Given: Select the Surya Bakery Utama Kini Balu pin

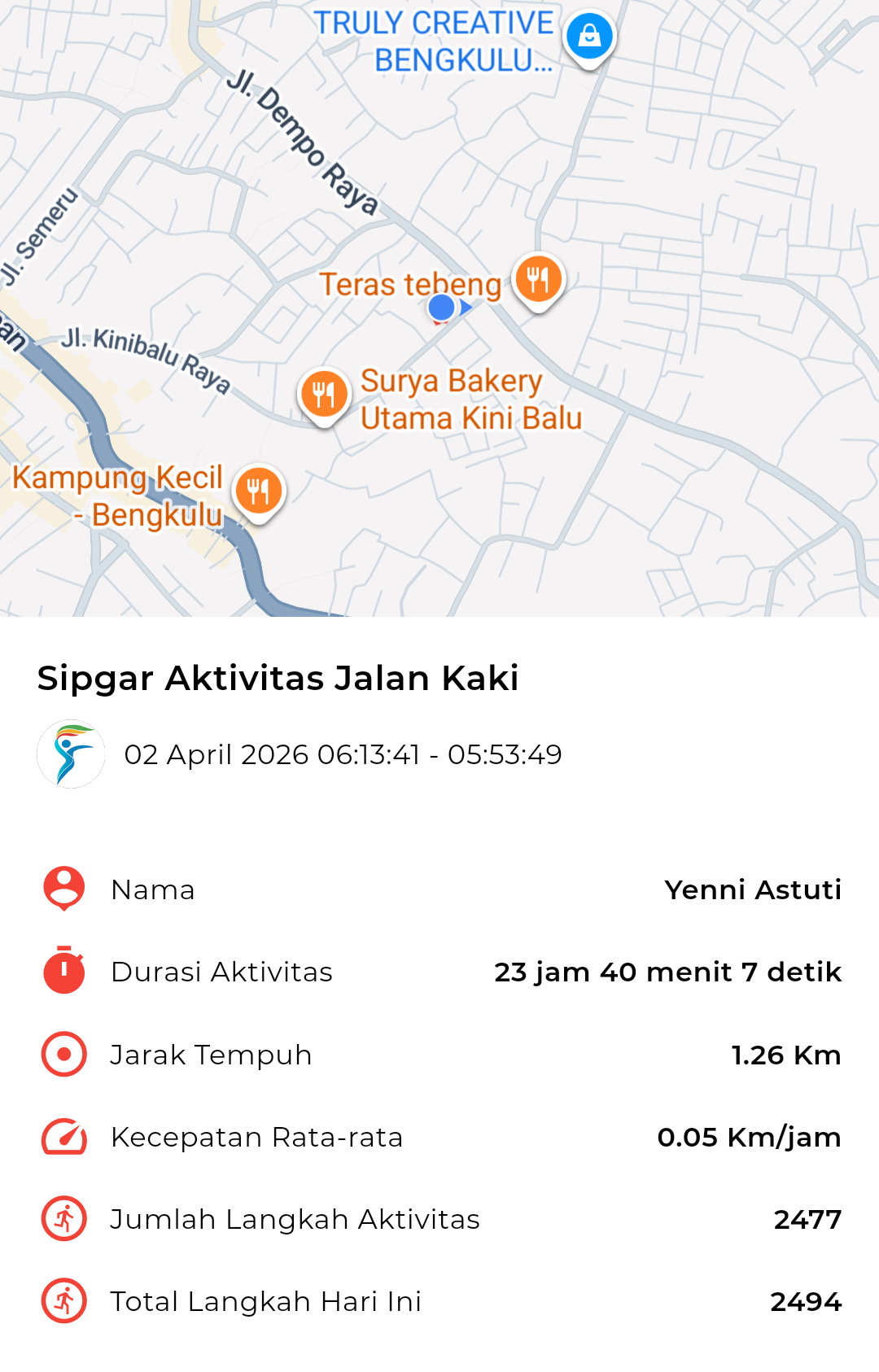Looking at the screenshot, I should click(324, 395).
